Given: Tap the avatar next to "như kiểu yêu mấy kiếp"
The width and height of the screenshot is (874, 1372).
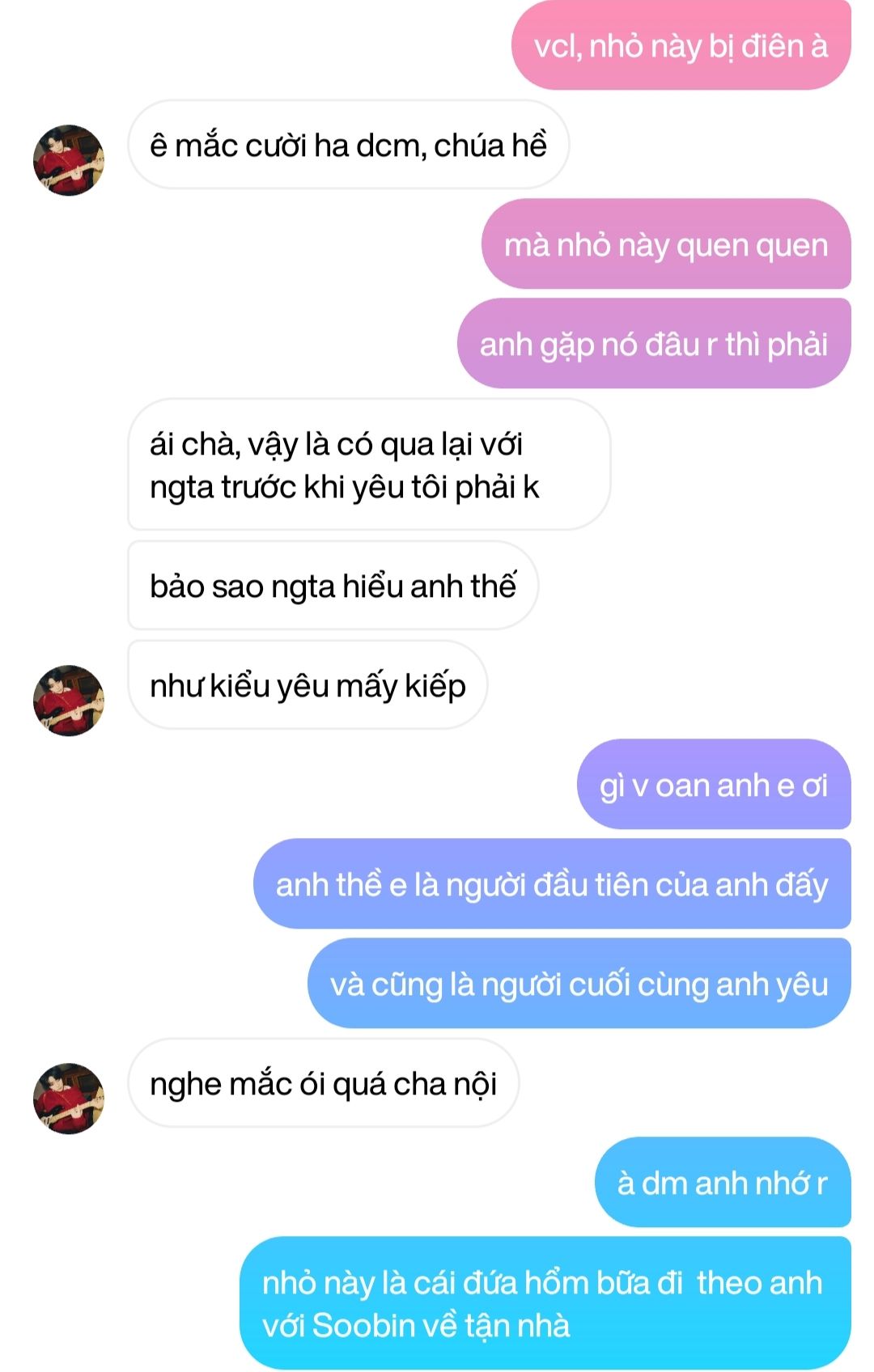Looking at the screenshot, I should (x=69, y=700).
